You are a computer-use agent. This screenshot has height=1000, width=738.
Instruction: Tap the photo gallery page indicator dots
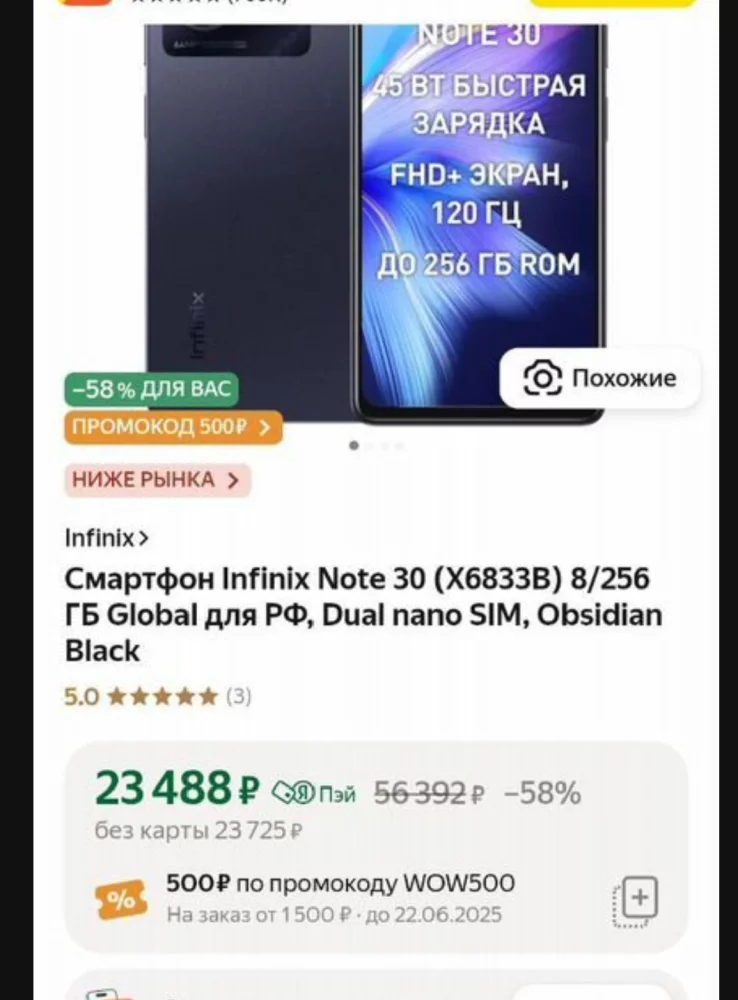[x=376, y=446]
